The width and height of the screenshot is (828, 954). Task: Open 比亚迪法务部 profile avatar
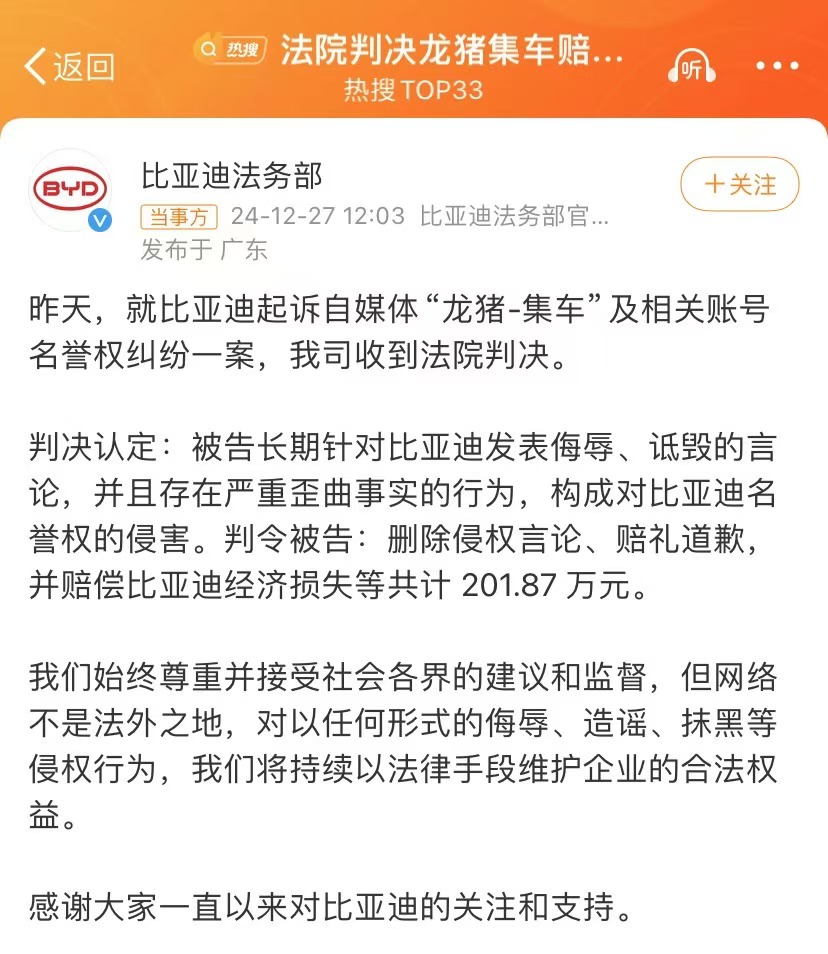70,189
